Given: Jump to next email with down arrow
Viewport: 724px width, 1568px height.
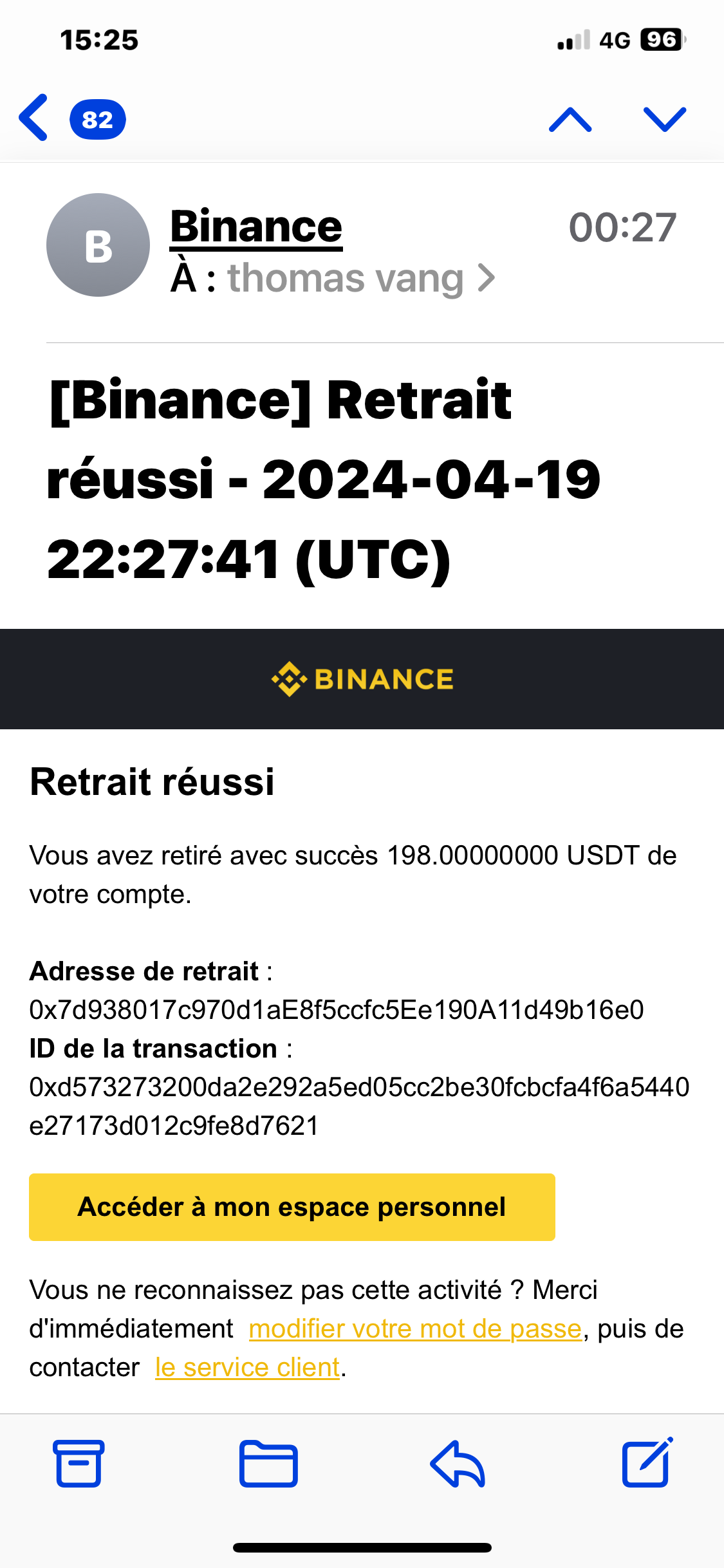Looking at the screenshot, I should tap(665, 120).
